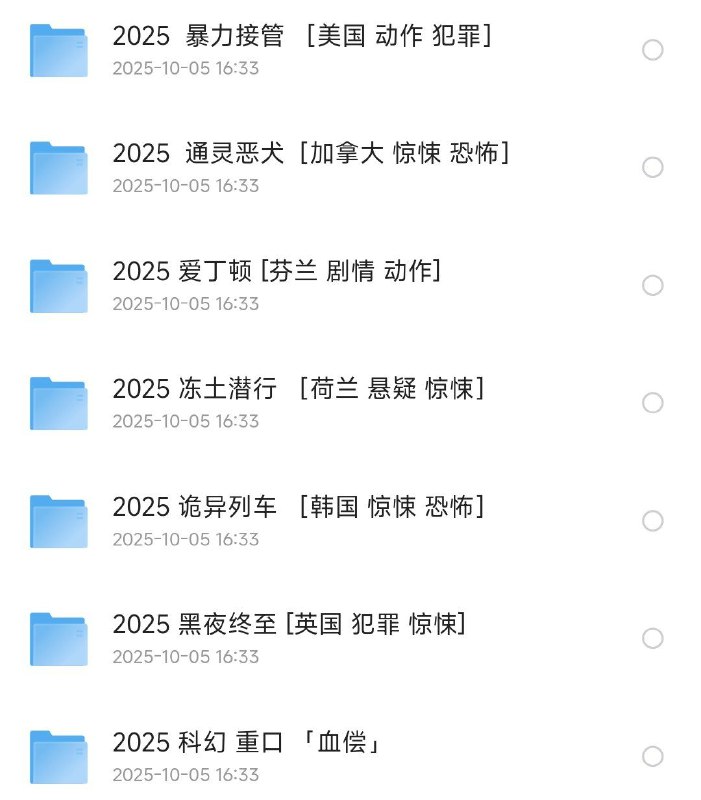Select the 暴力接管 folder's circle
The width and height of the screenshot is (701, 800).
(652, 50)
